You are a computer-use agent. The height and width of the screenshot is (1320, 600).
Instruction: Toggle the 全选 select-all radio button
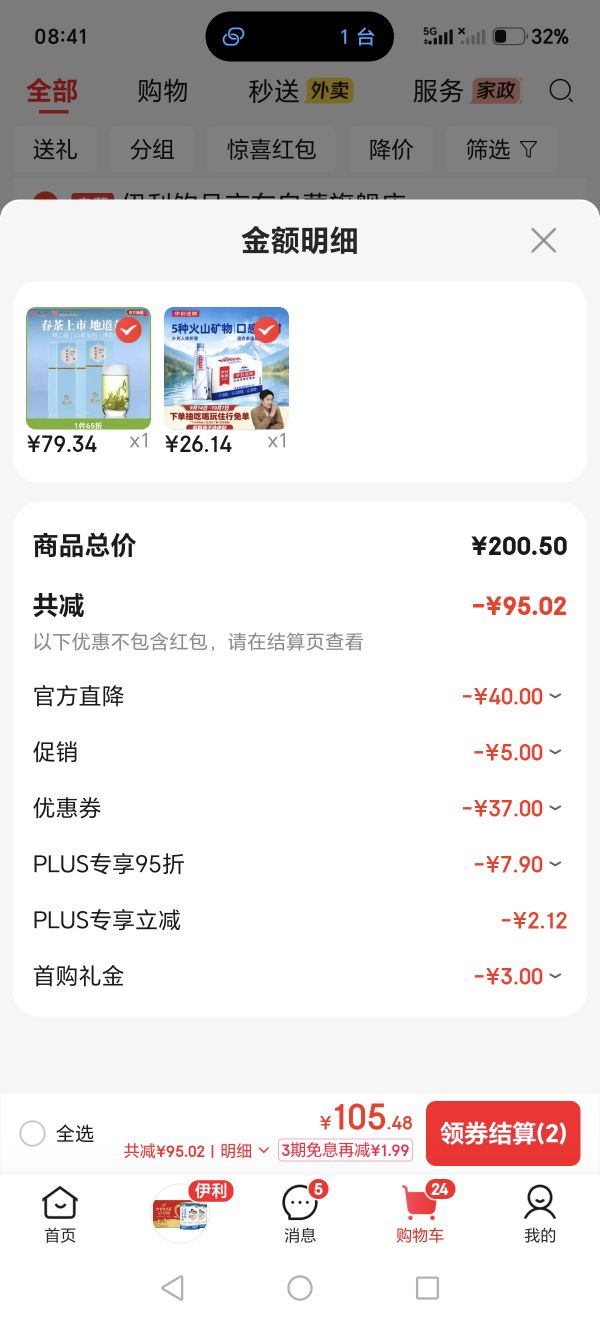[x=33, y=1133]
